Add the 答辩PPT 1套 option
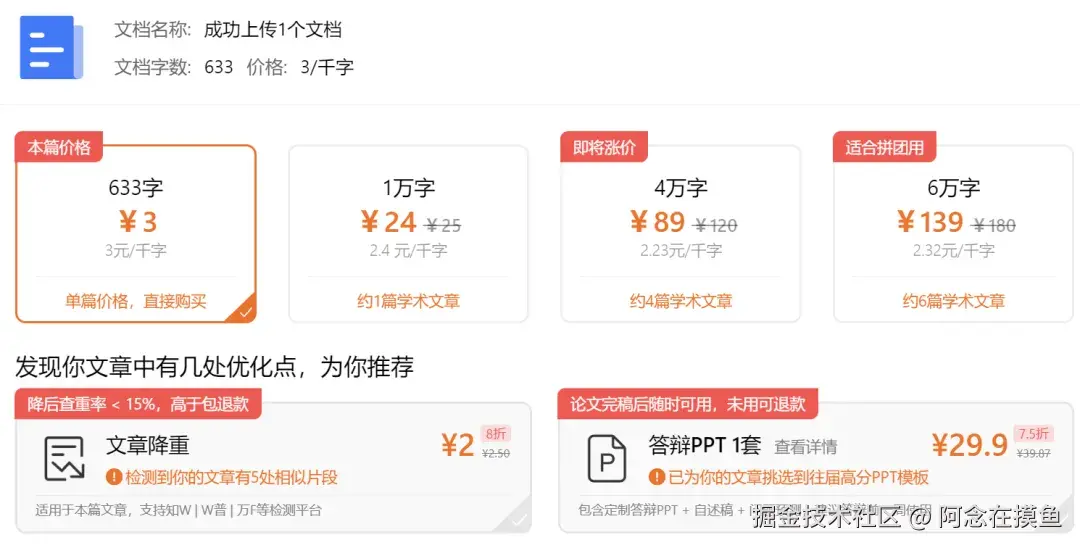 tap(815, 468)
